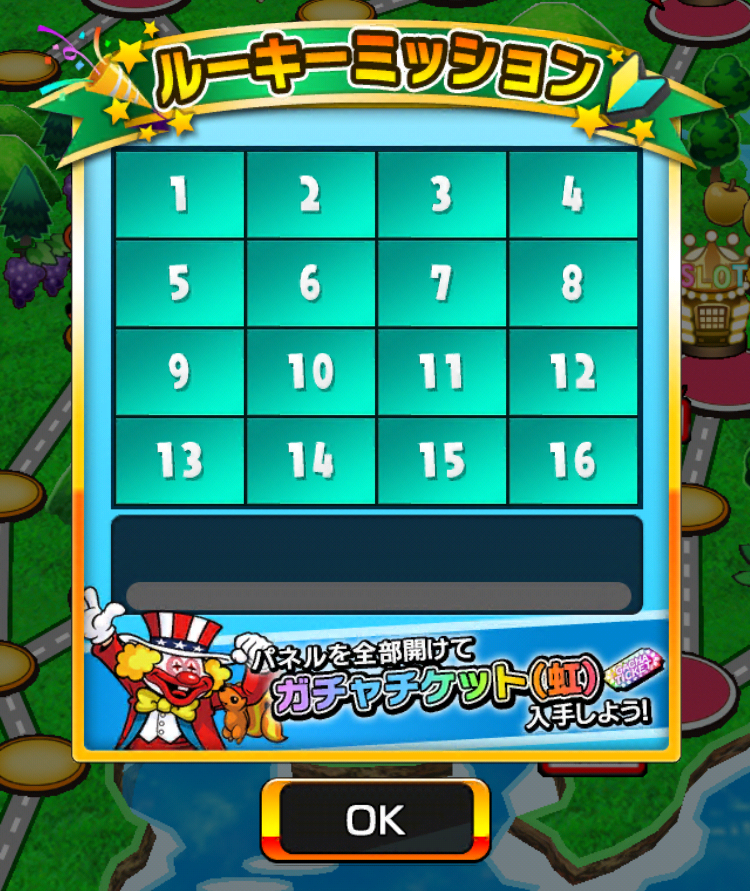This screenshot has width=750, height=891.
Task: Tap mission panel 12
Action: pos(573,372)
